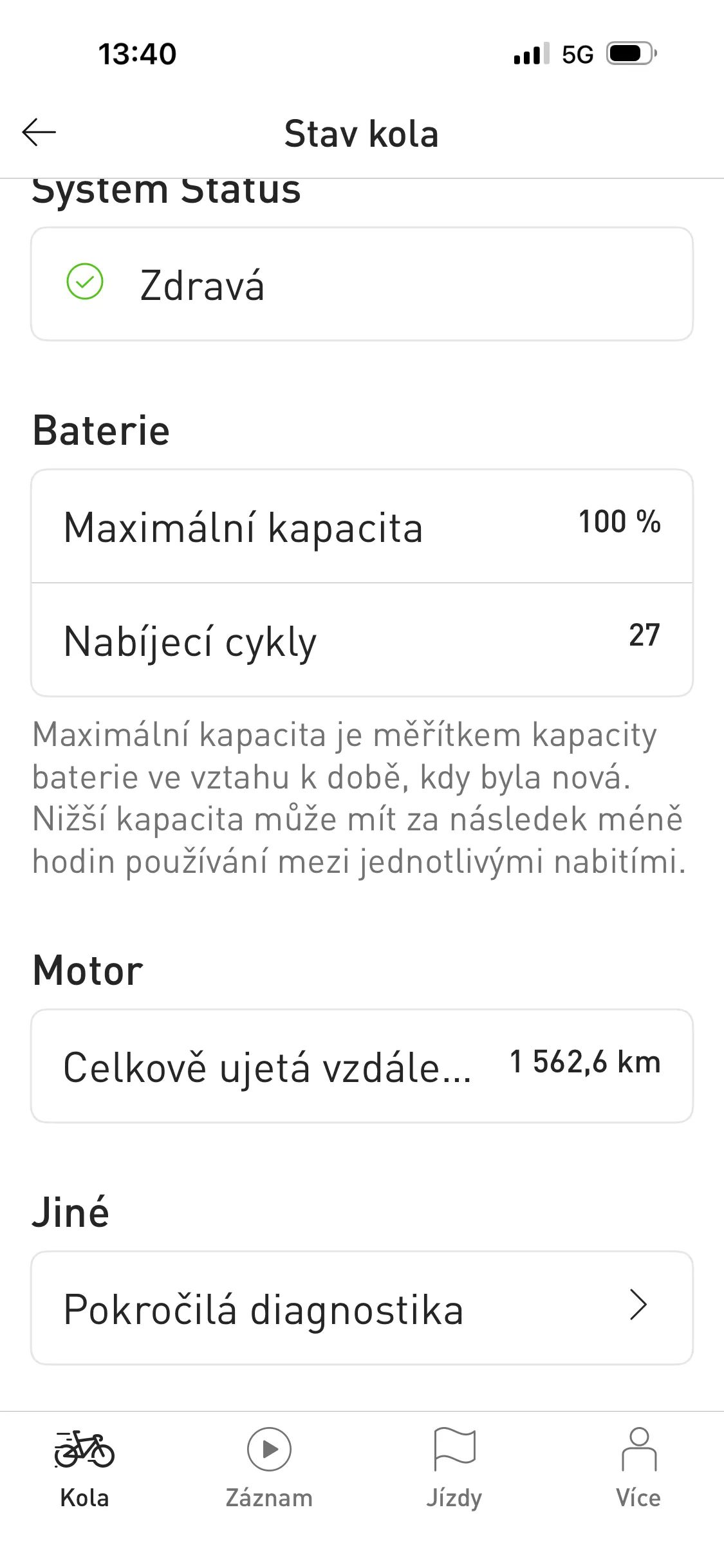
Task: Open Pokročilá diagnostika
Action: point(362,1308)
